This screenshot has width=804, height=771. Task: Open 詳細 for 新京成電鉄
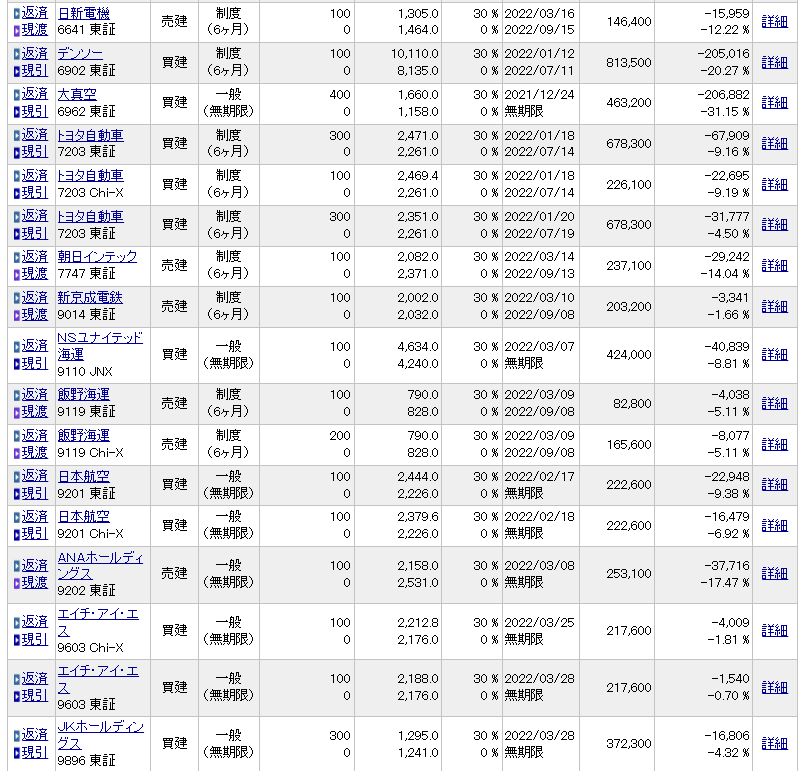[774, 306]
